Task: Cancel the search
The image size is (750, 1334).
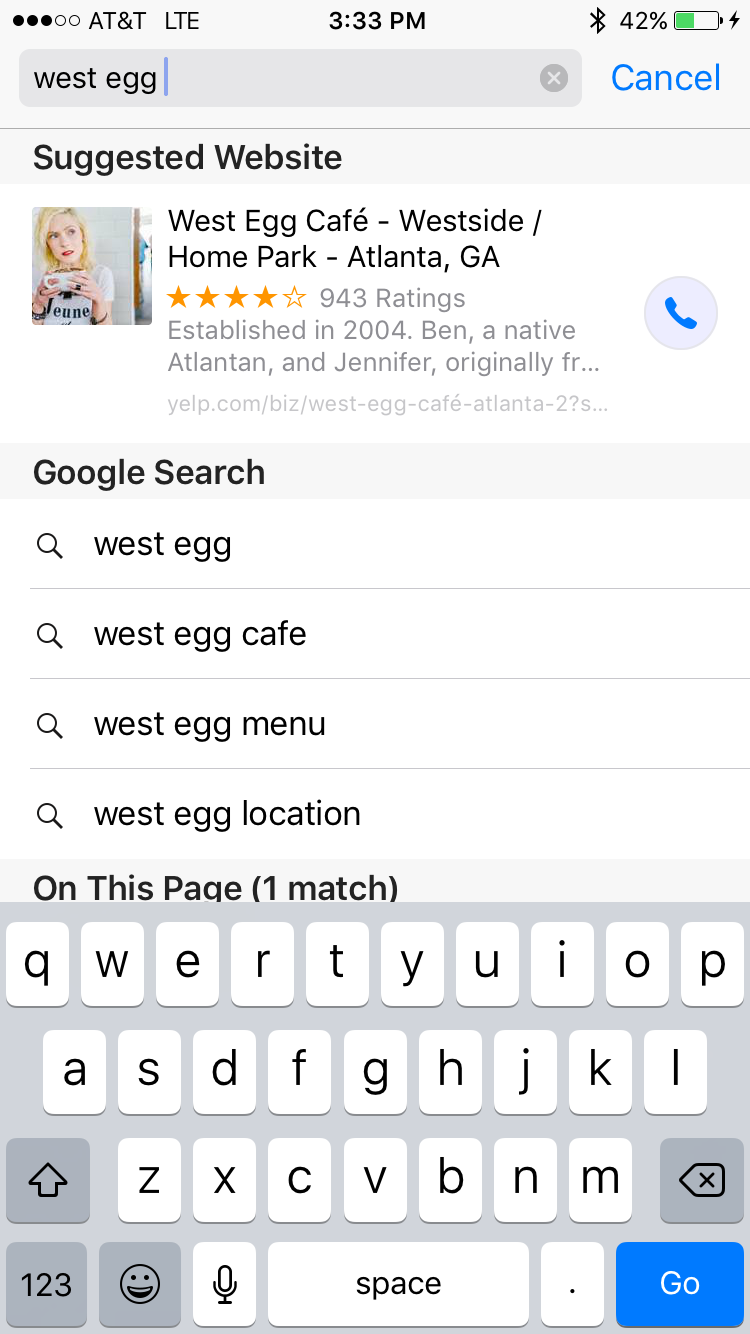Action: (665, 78)
